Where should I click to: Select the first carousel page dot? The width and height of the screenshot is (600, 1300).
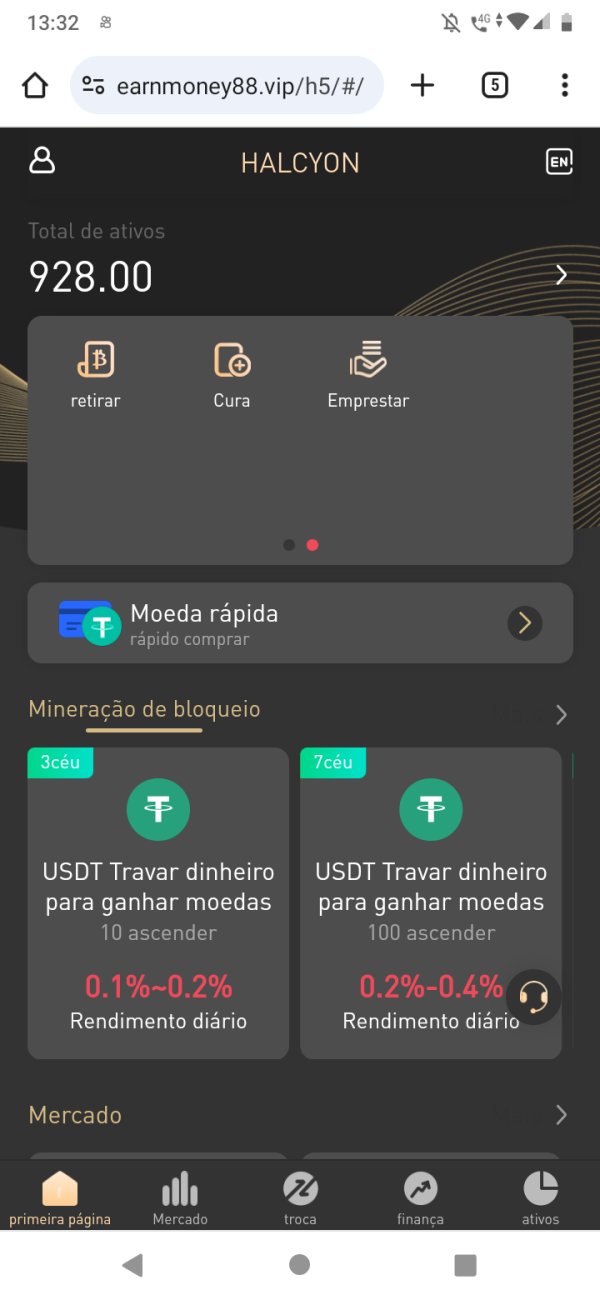click(289, 545)
